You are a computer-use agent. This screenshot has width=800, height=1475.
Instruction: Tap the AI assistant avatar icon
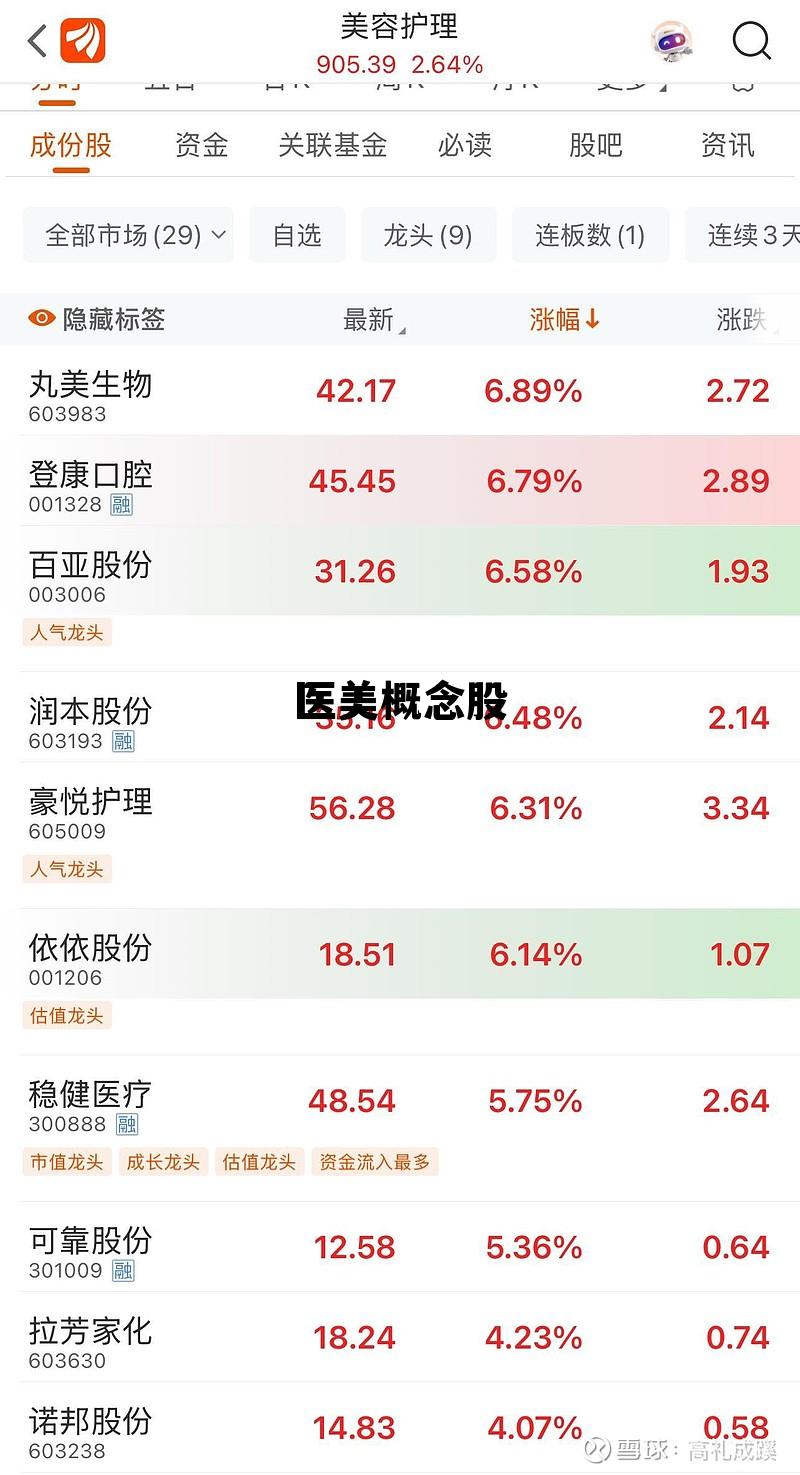click(x=671, y=40)
